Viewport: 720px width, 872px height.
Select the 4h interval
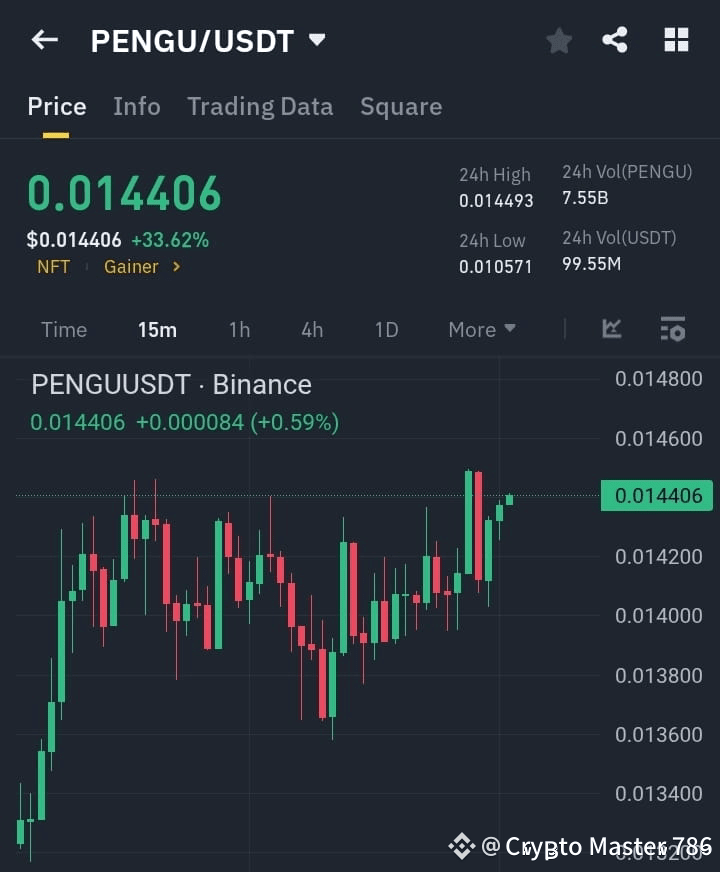coord(312,329)
